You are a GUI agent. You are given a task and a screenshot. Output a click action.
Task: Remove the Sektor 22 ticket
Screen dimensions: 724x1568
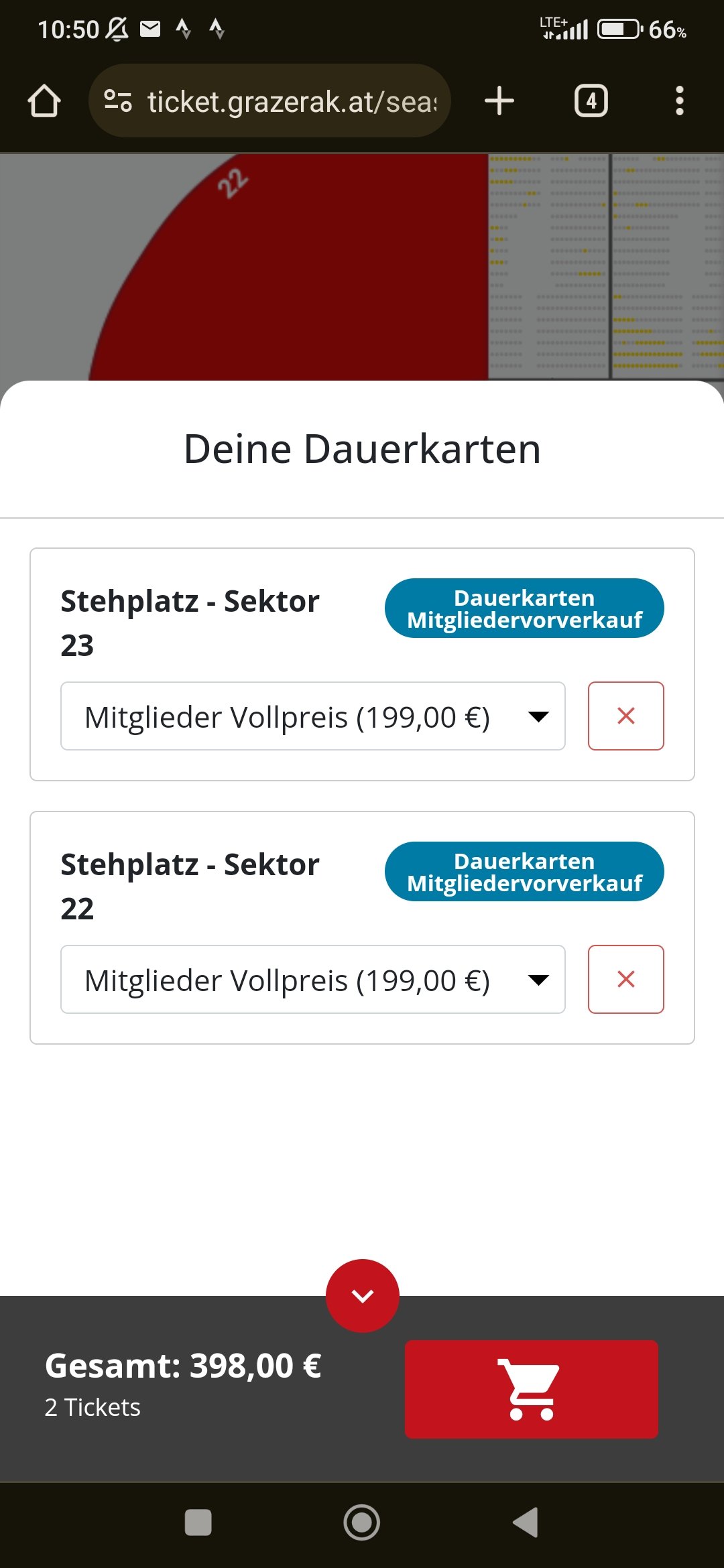click(x=626, y=980)
